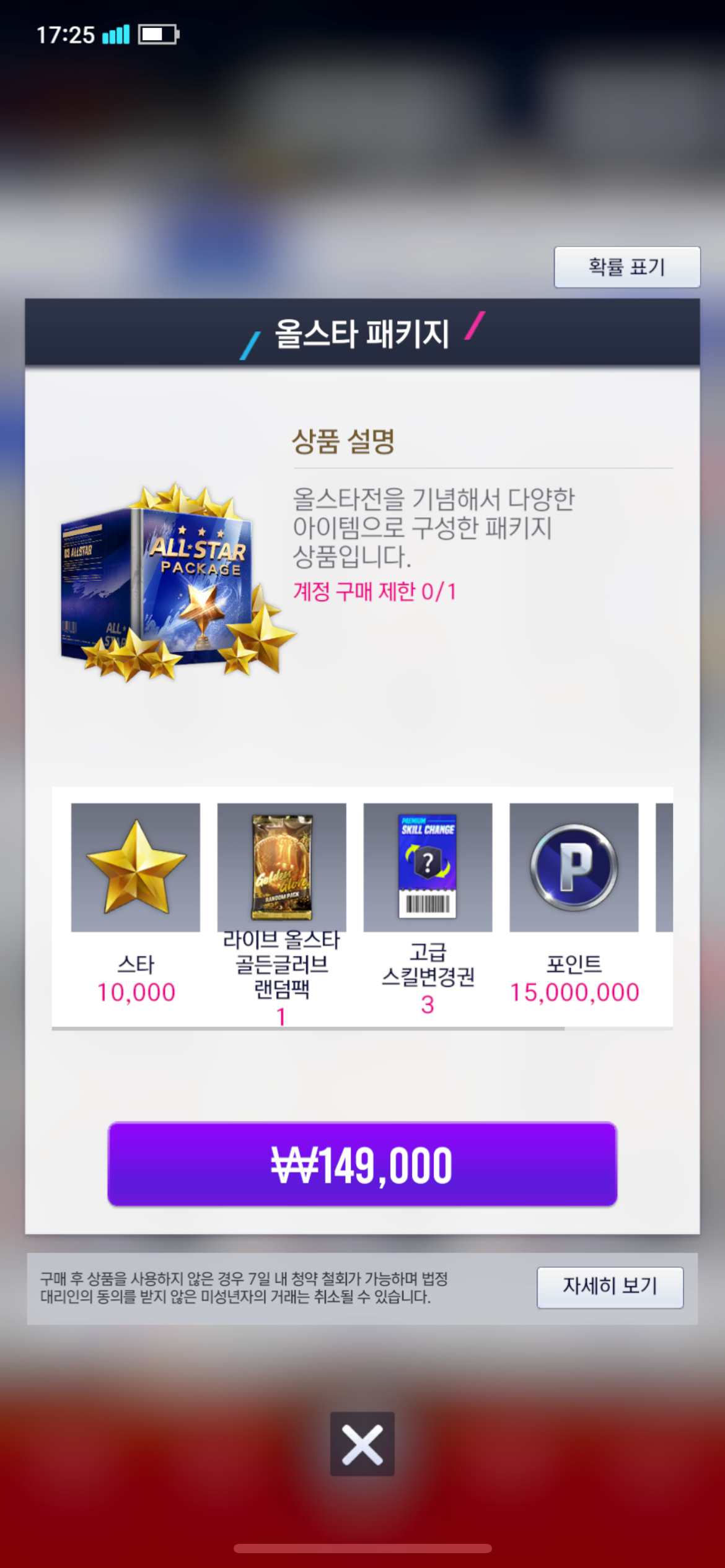
Task: Select the 고급 스킬변경권 item tile
Action: click(428, 868)
